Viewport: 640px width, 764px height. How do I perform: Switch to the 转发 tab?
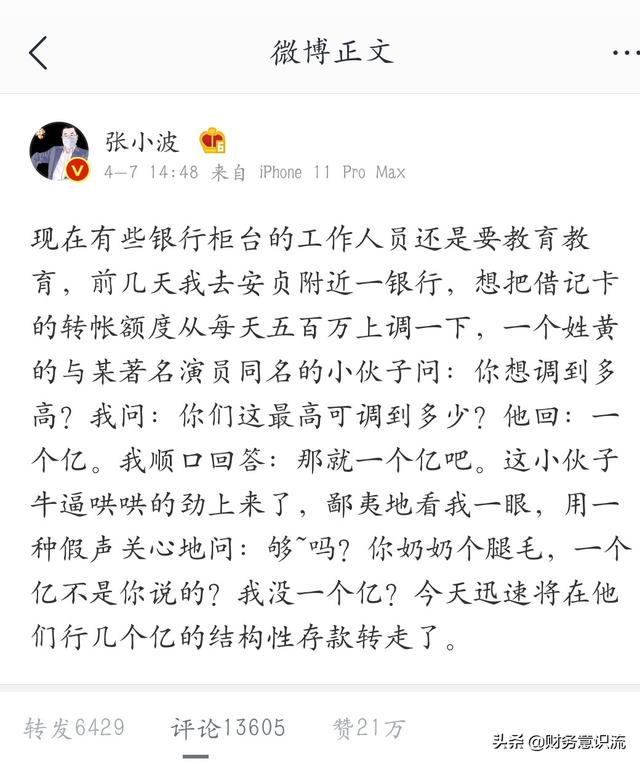[75, 727]
